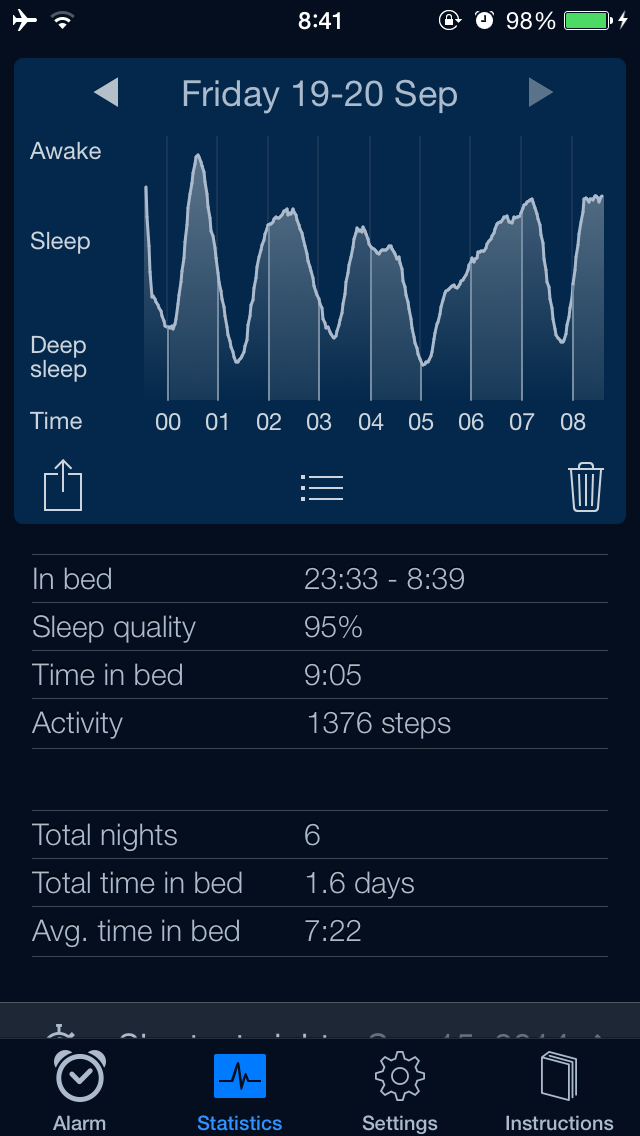Open the sleep sessions list
The width and height of the screenshot is (640, 1136).
tap(321, 488)
